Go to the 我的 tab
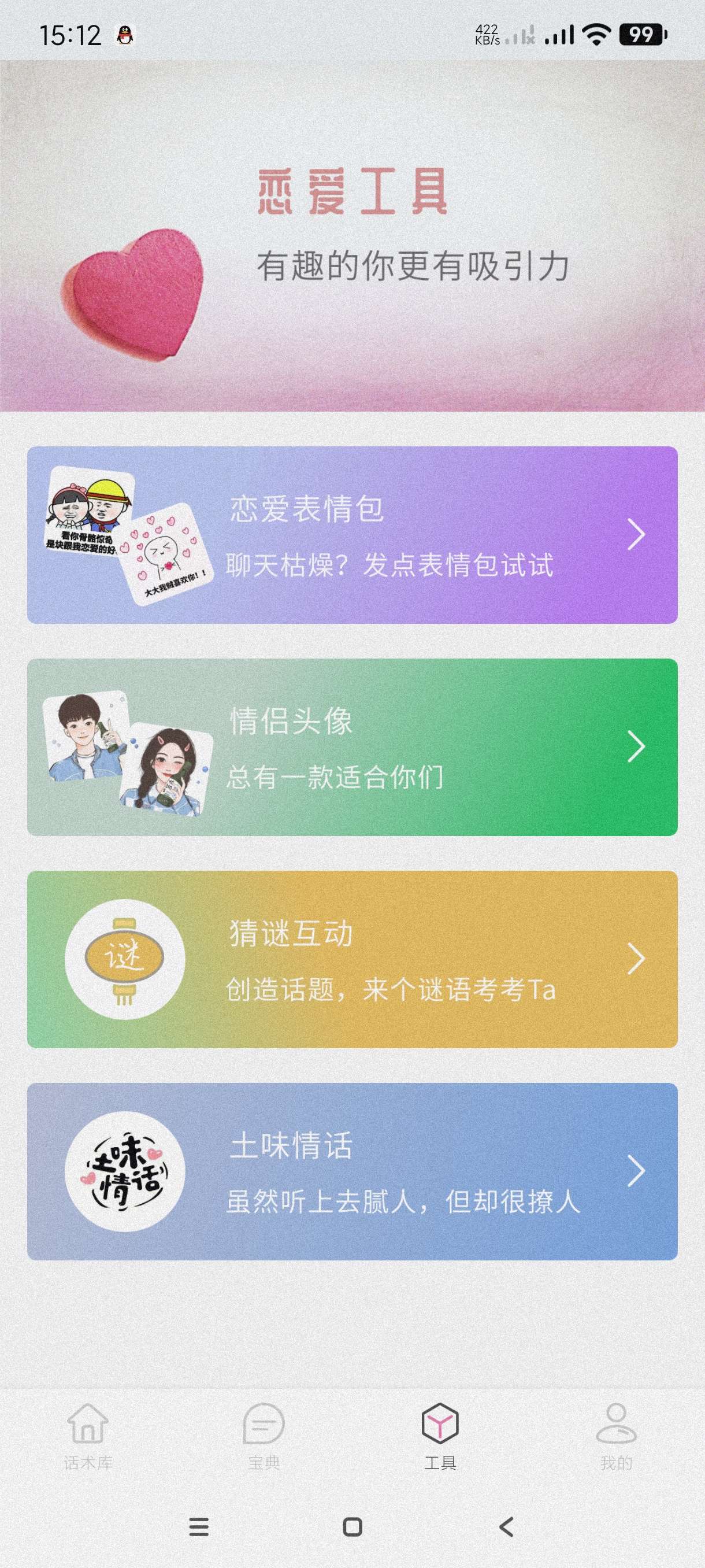Screen dimensions: 705x1568 coord(616,1436)
